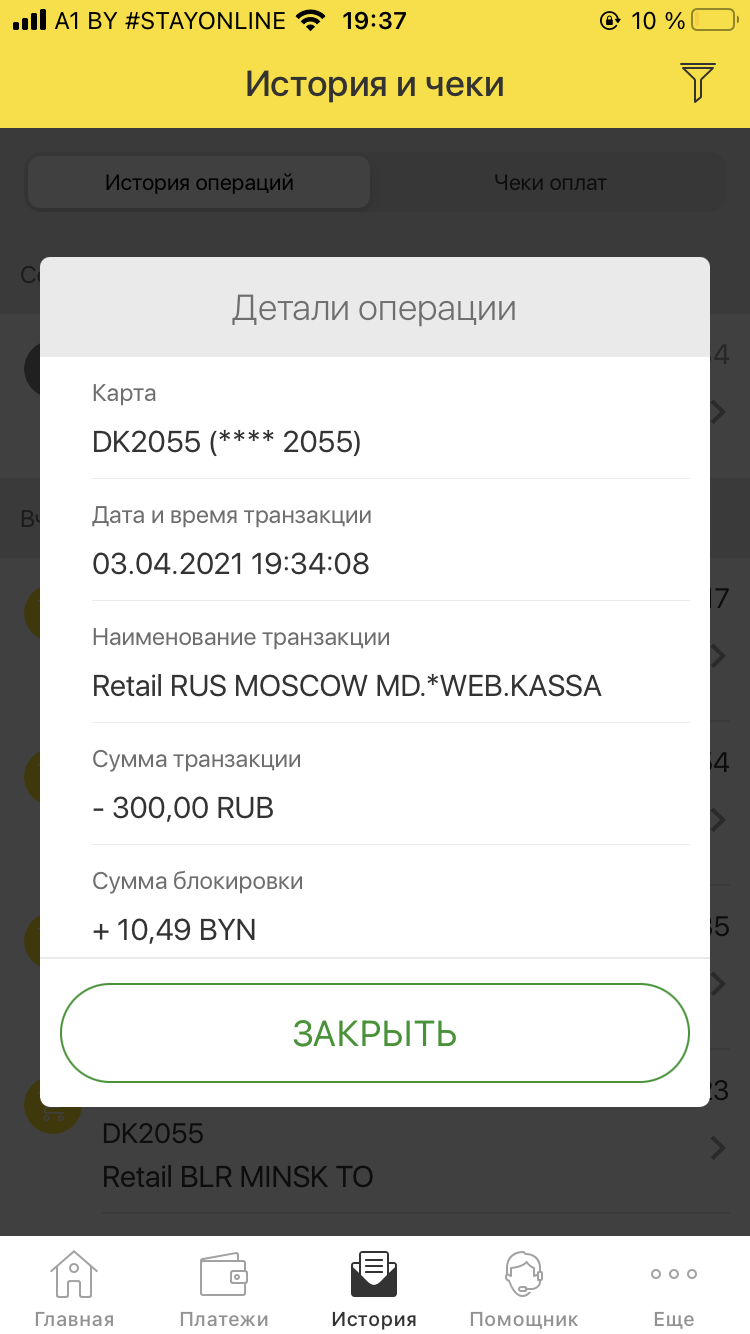Image resolution: width=750 pixels, height=1334 pixels.
Task: Open the filter icon in header
Action: point(698,82)
